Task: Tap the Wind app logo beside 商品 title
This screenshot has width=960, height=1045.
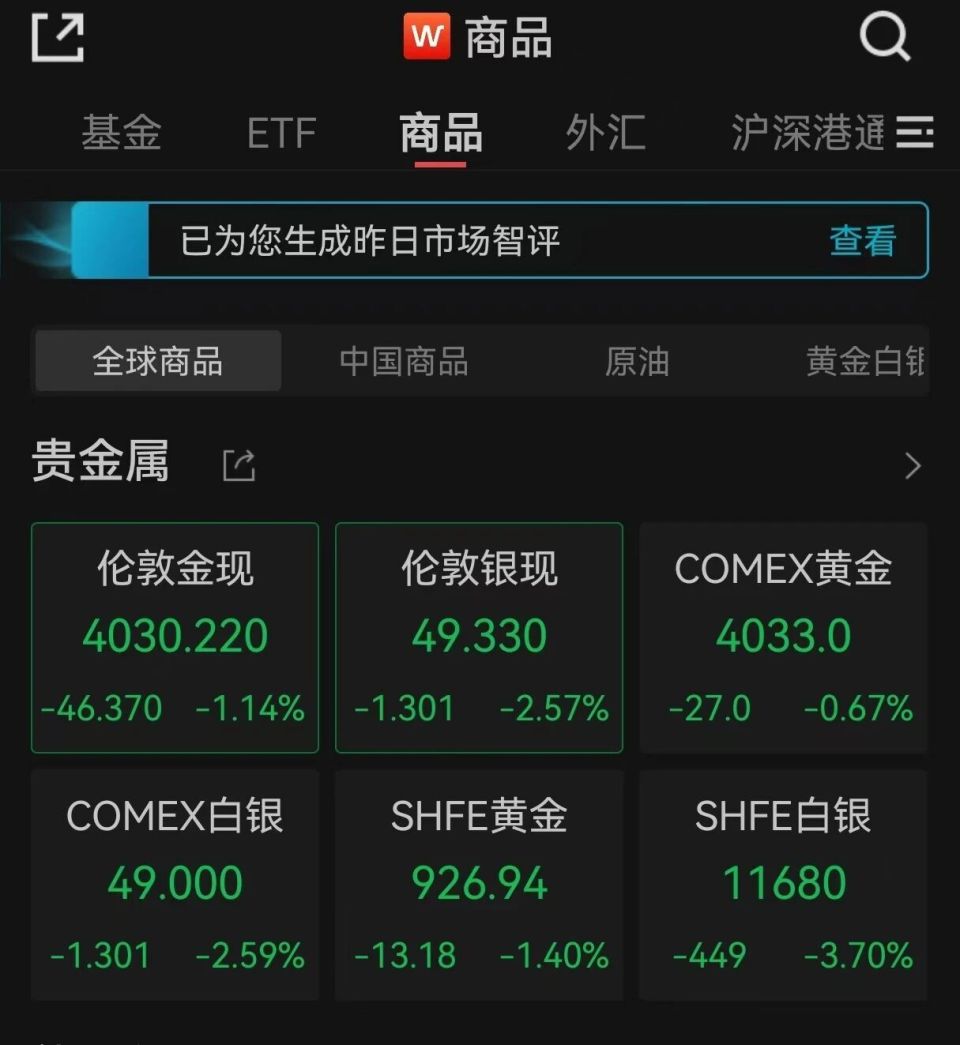Action: (x=428, y=37)
